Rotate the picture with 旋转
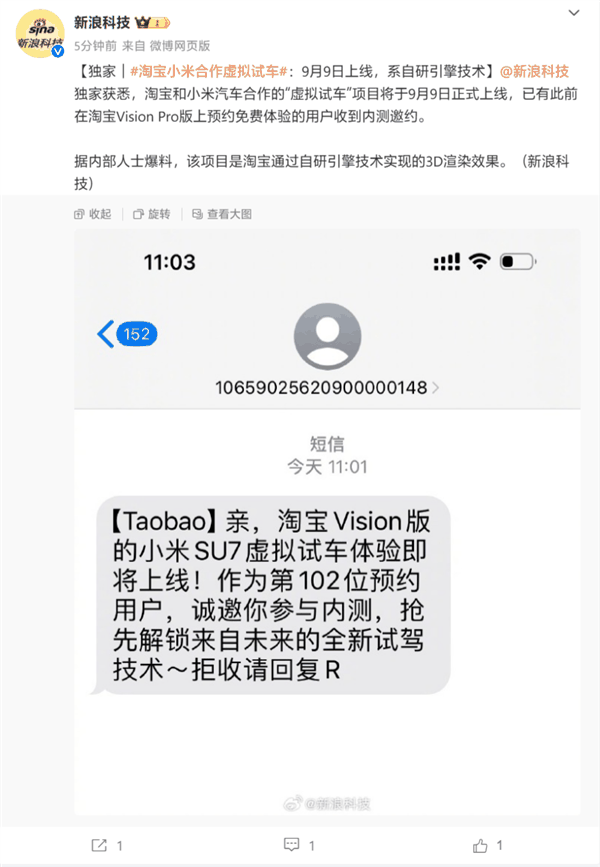Image resolution: width=600 pixels, height=867 pixels. pyautogui.click(x=152, y=214)
